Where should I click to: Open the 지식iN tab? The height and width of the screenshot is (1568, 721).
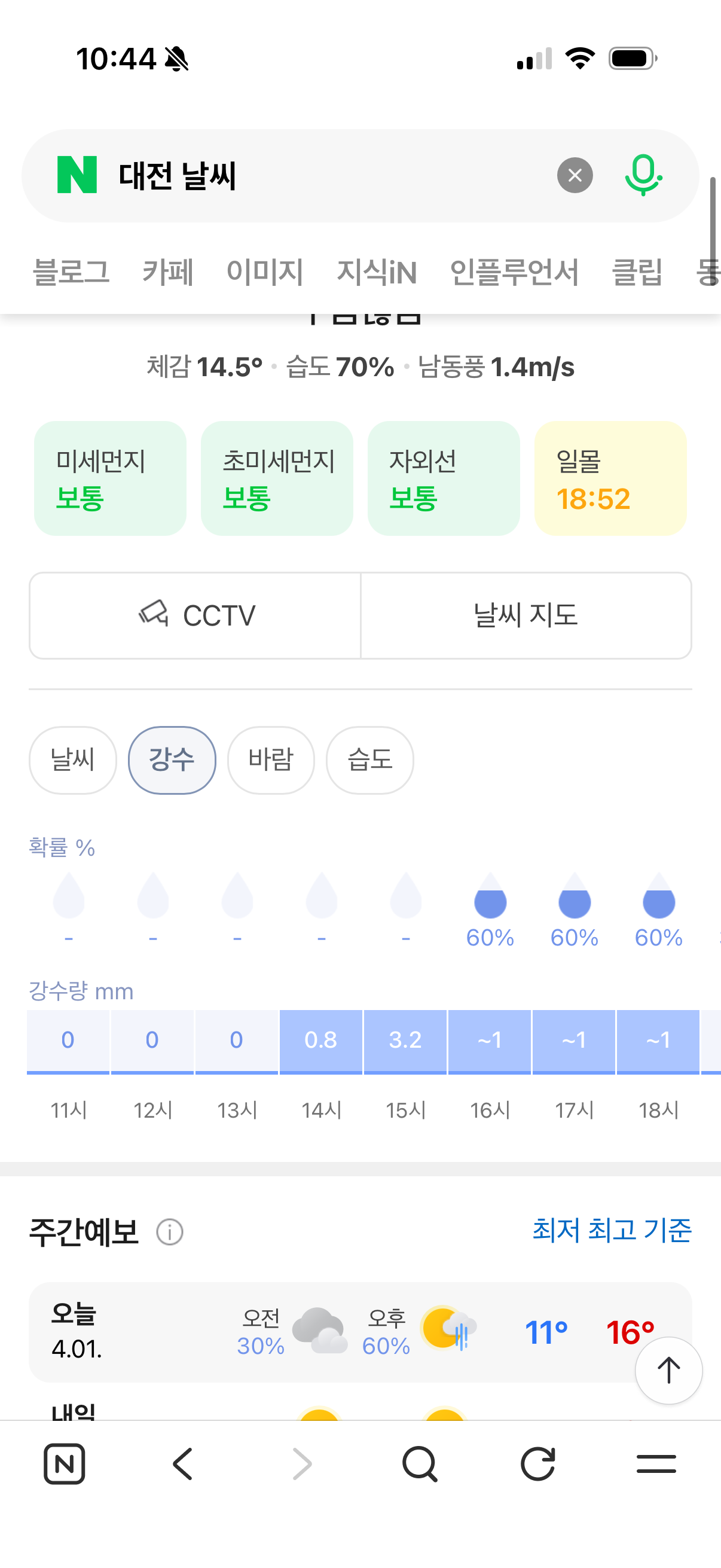tap(377, 271)
